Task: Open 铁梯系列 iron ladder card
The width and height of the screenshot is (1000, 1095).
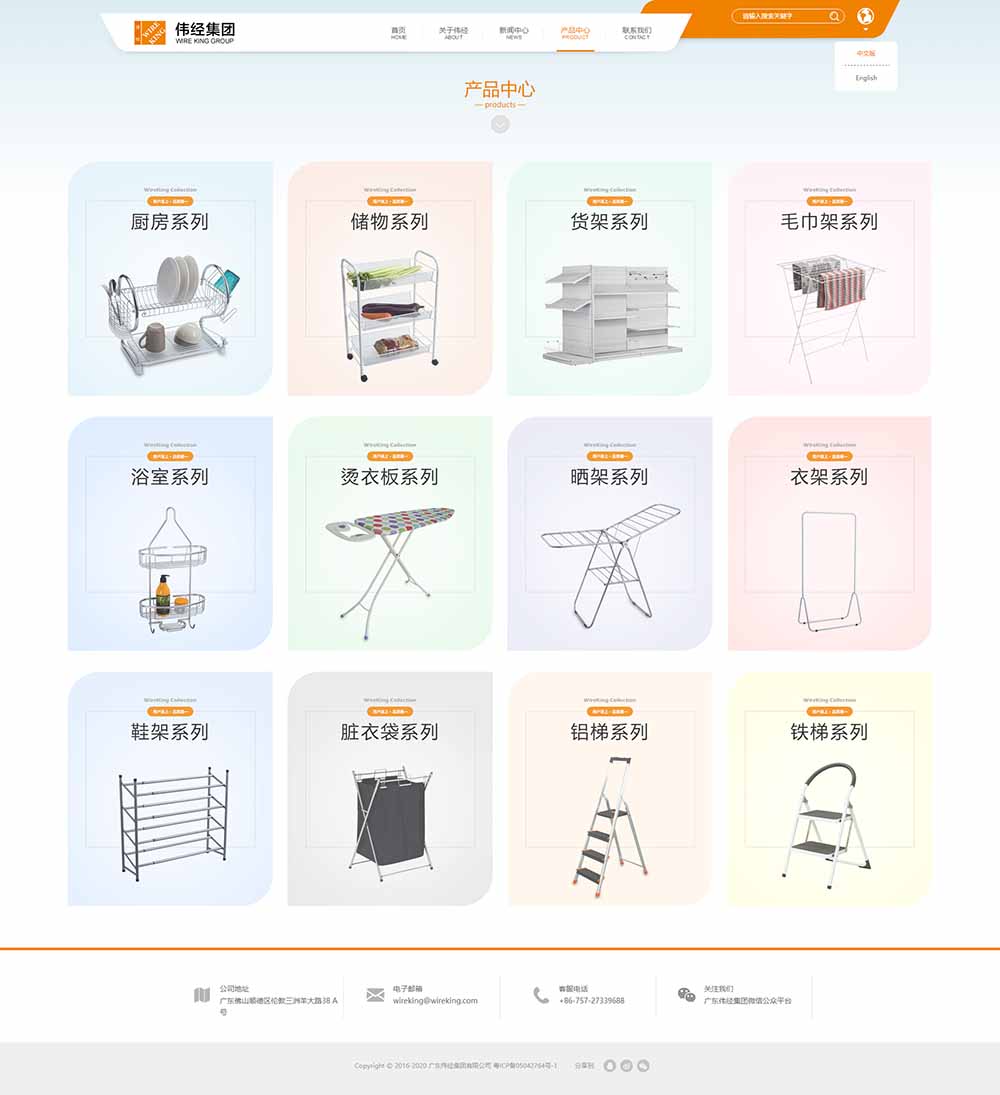Action: point(830,790)
